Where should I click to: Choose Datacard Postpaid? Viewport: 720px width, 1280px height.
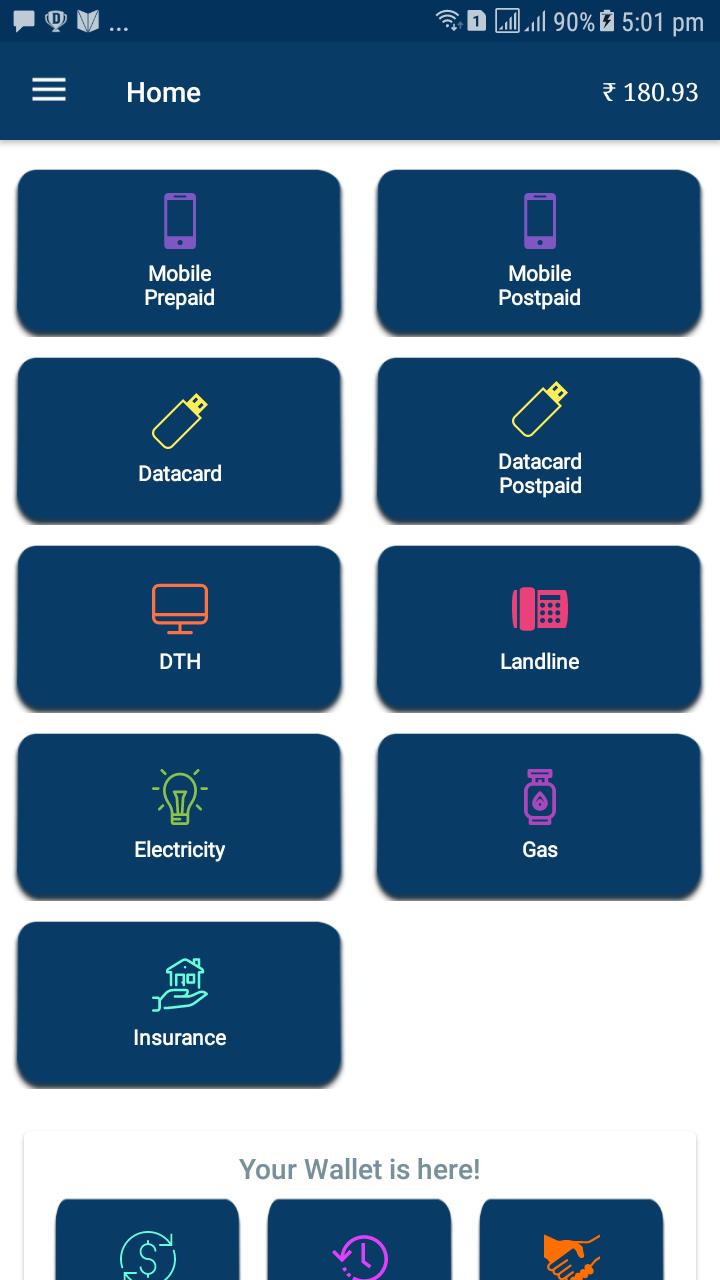pos(540,439)
